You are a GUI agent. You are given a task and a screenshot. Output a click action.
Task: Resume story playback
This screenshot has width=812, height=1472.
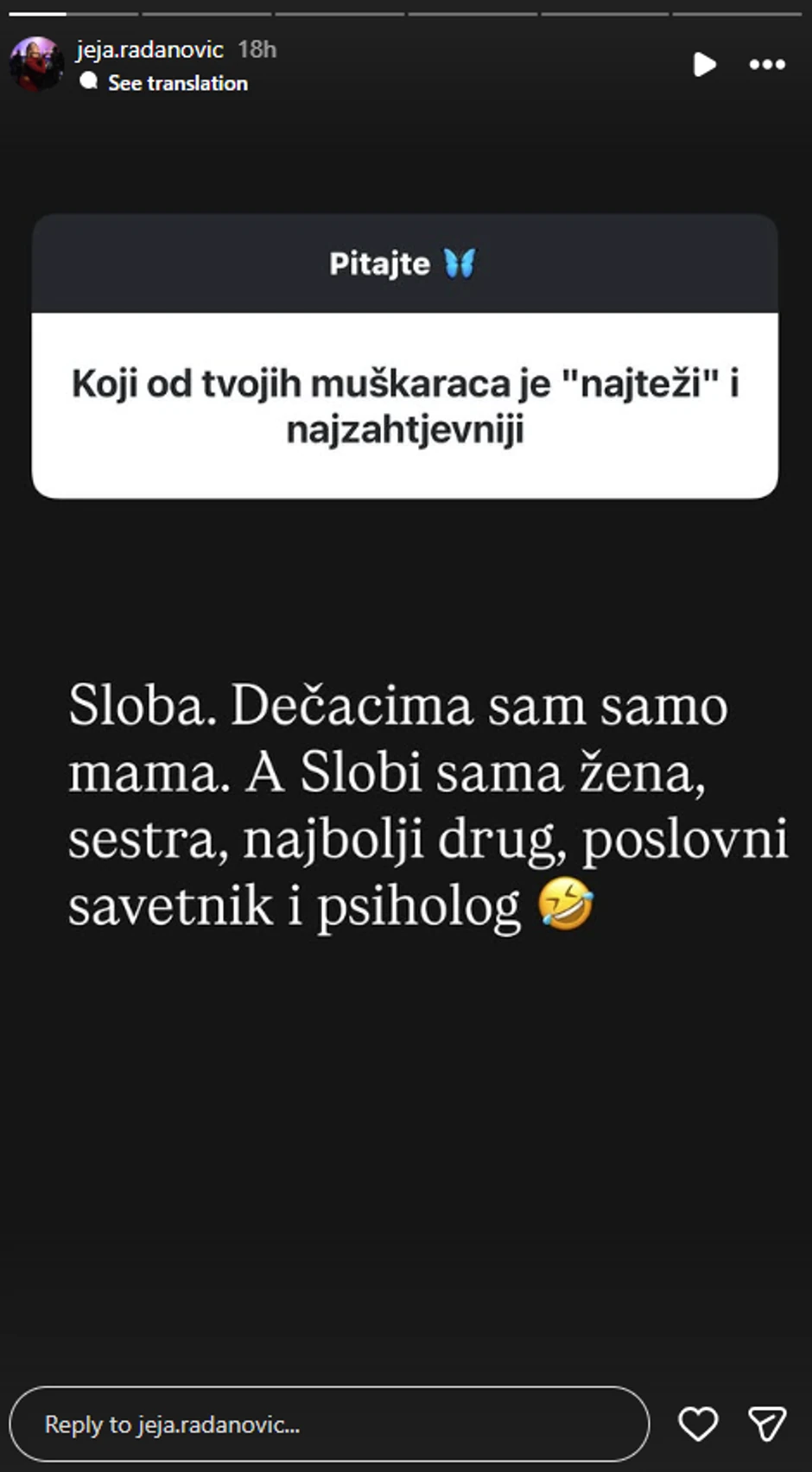pyautogui.click(x=705, y=65)
